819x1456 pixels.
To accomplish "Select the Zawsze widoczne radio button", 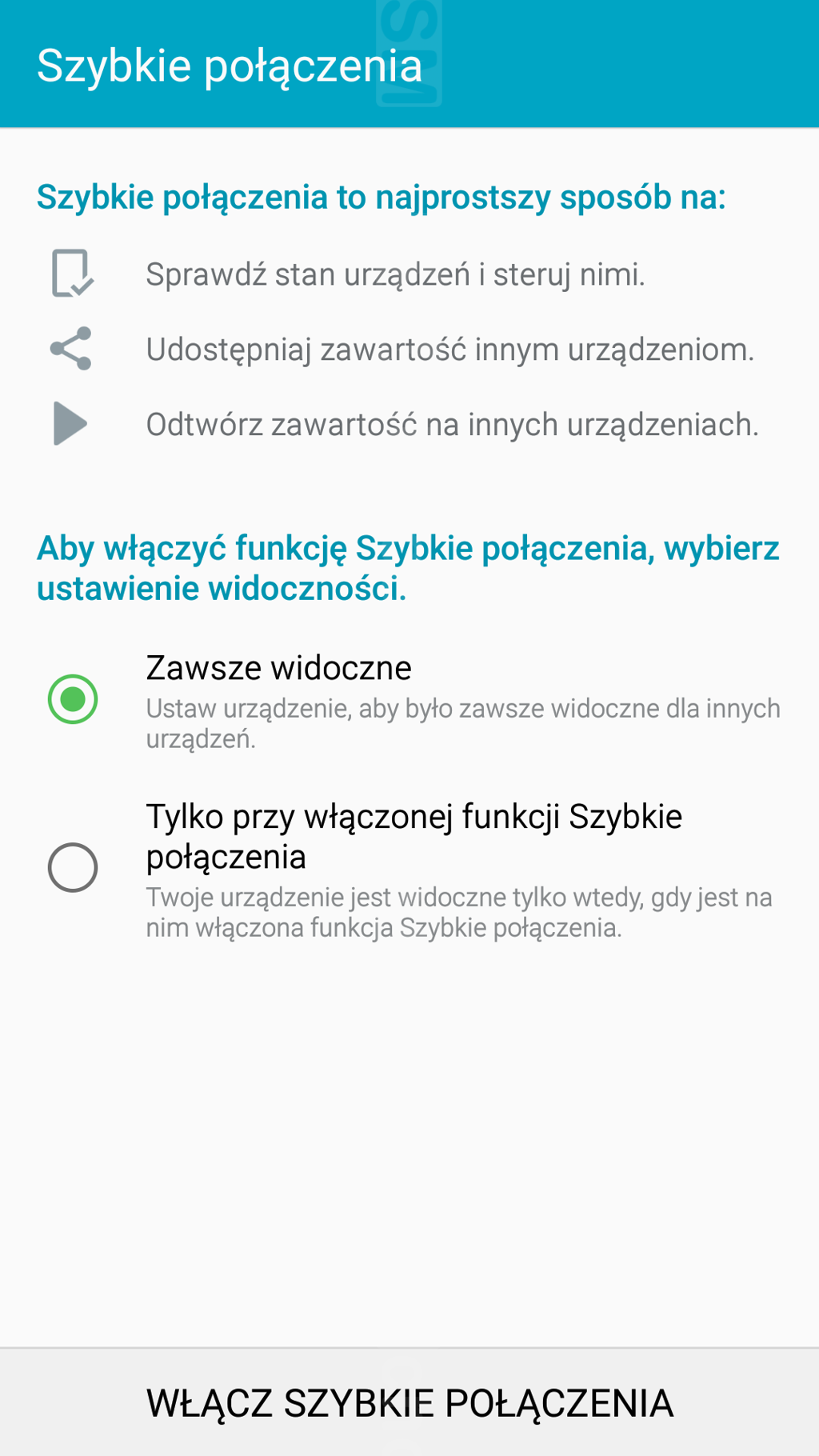I will (73, 699).
